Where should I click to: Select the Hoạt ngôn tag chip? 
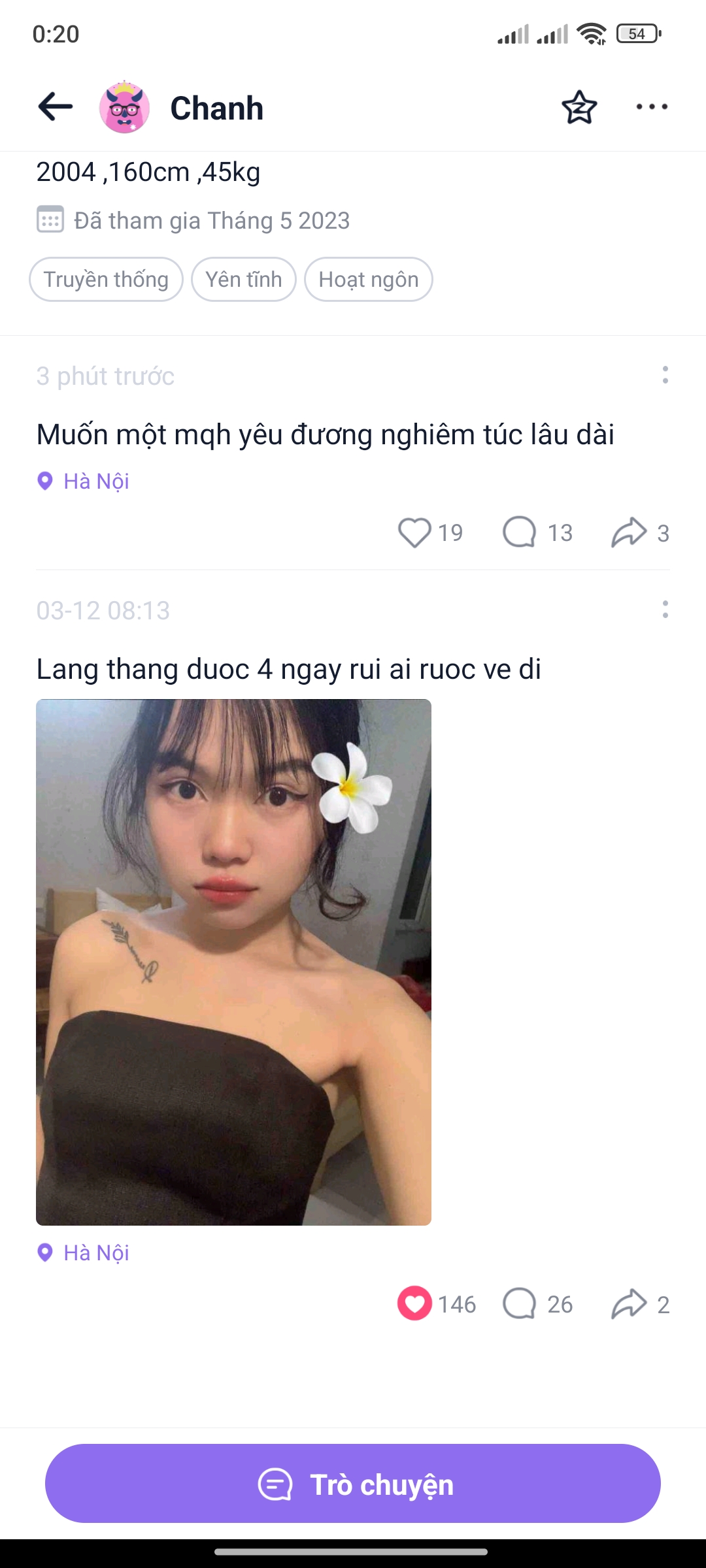click(x=368, y=280)
